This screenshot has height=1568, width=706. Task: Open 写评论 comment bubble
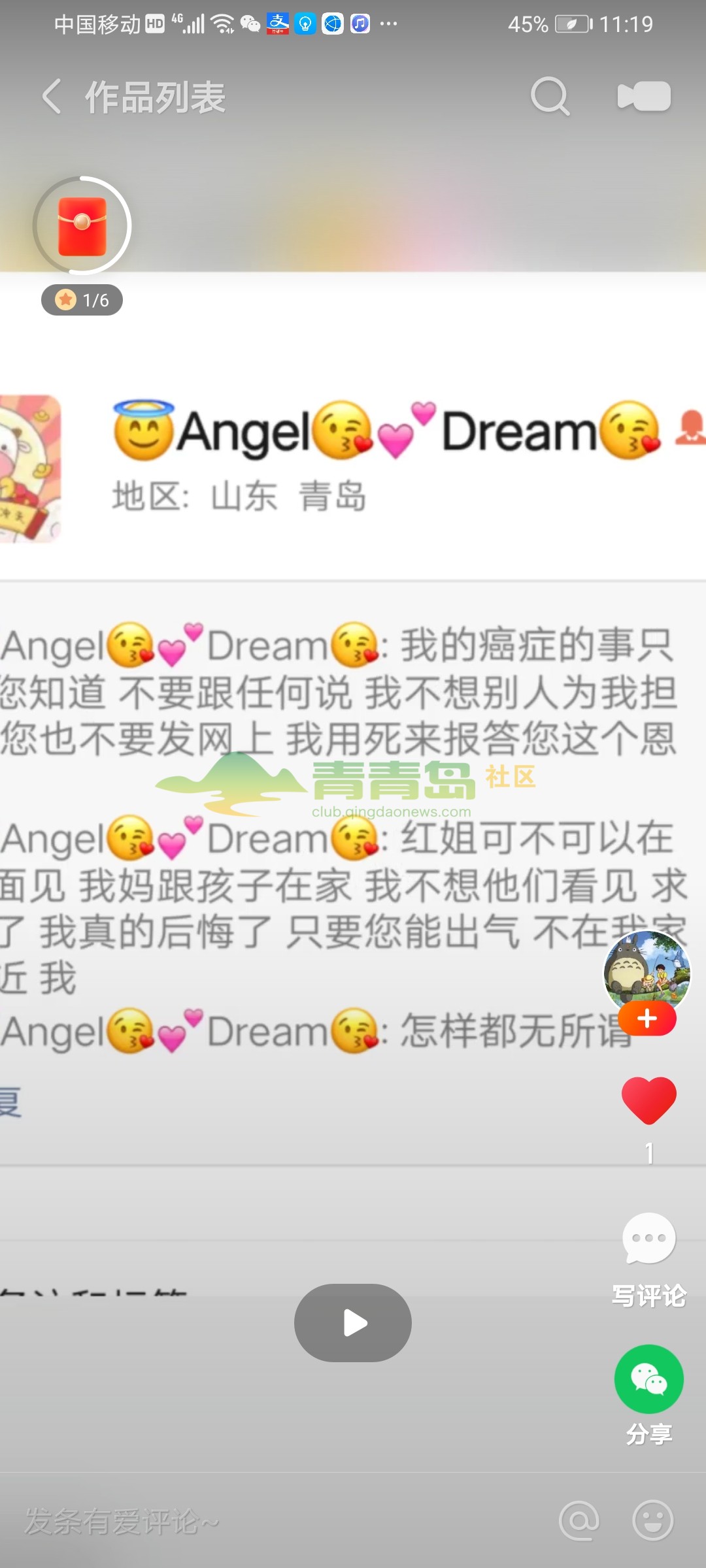point(648,1239)
